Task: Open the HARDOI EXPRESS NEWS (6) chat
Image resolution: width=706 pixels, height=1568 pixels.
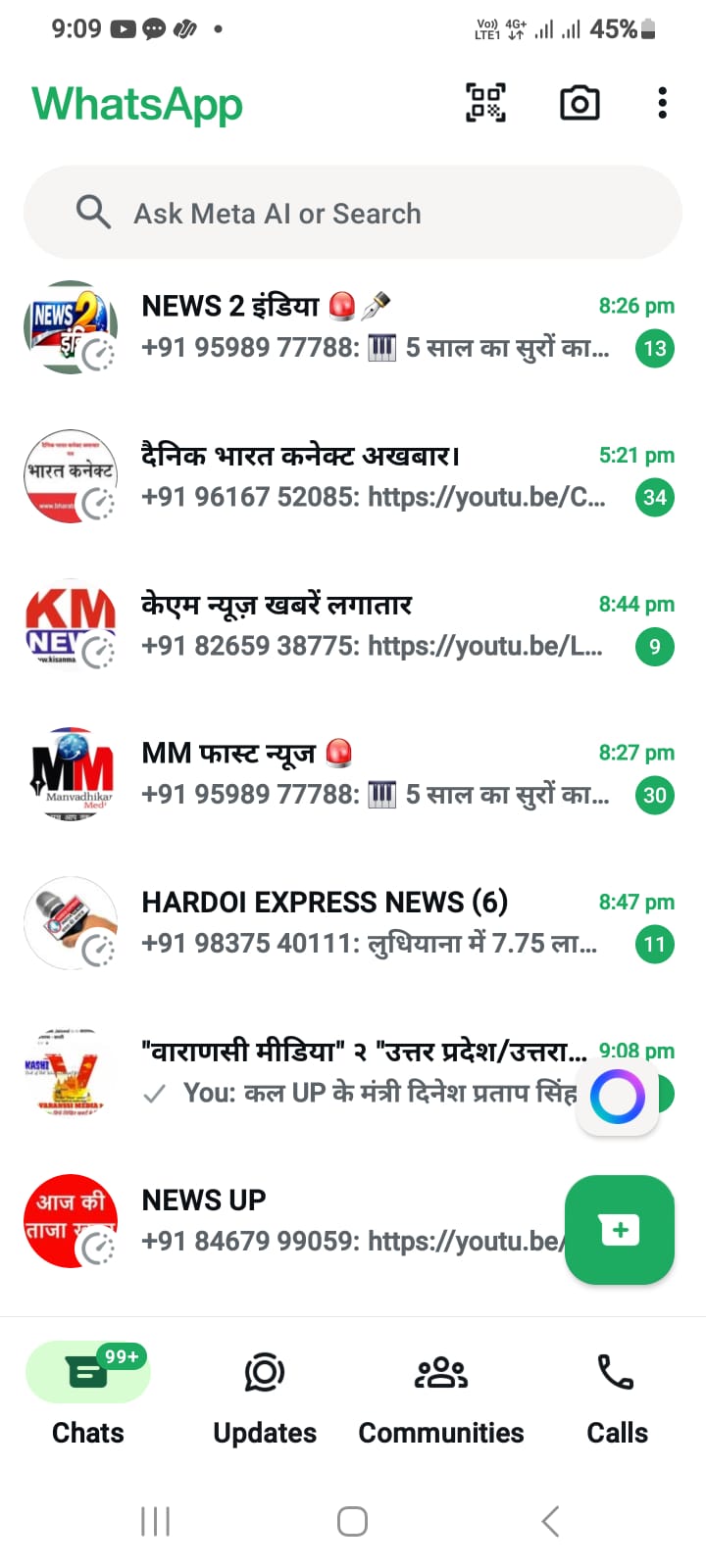Action: [x=373, y=923]
